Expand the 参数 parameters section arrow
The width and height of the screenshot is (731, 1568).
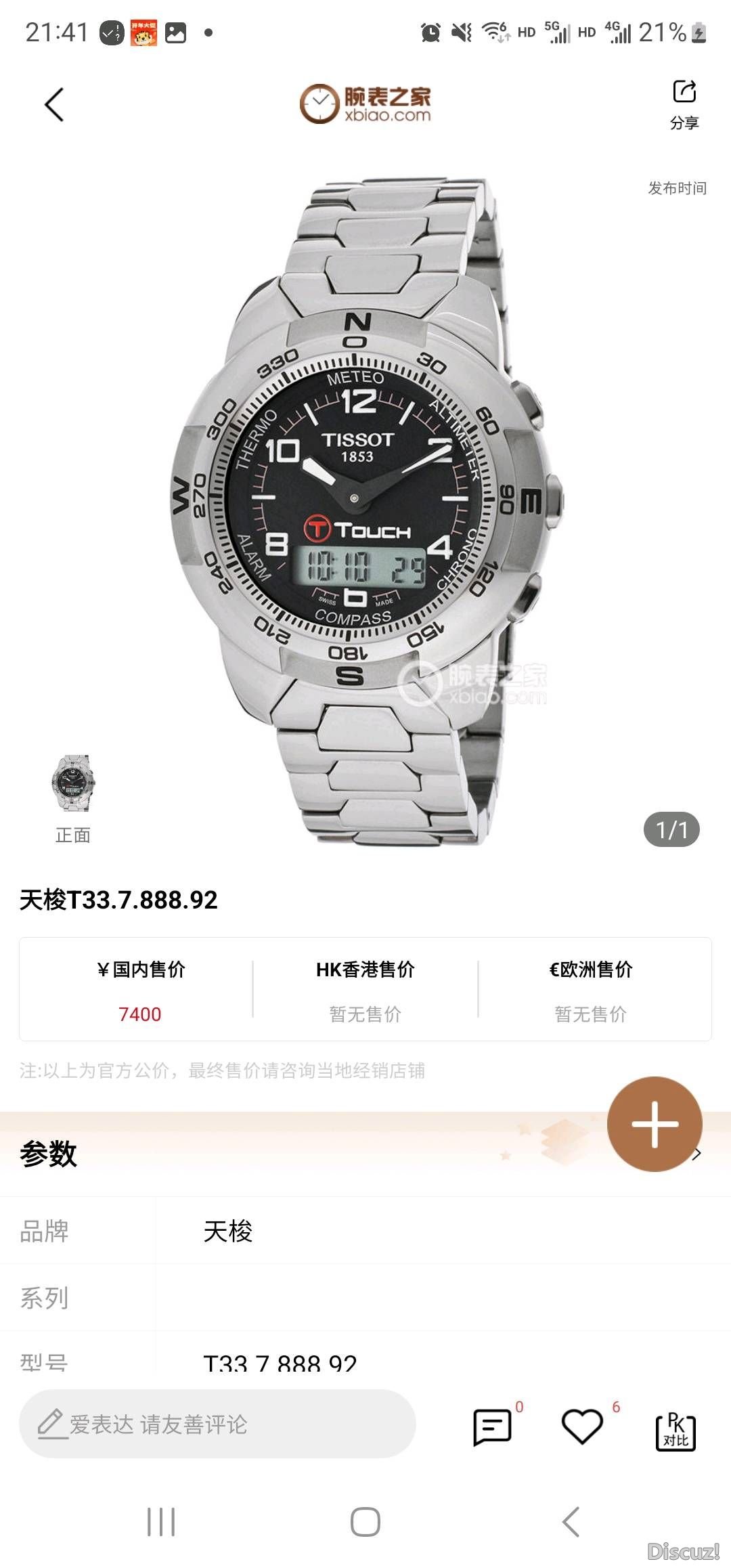(697, 1155)
